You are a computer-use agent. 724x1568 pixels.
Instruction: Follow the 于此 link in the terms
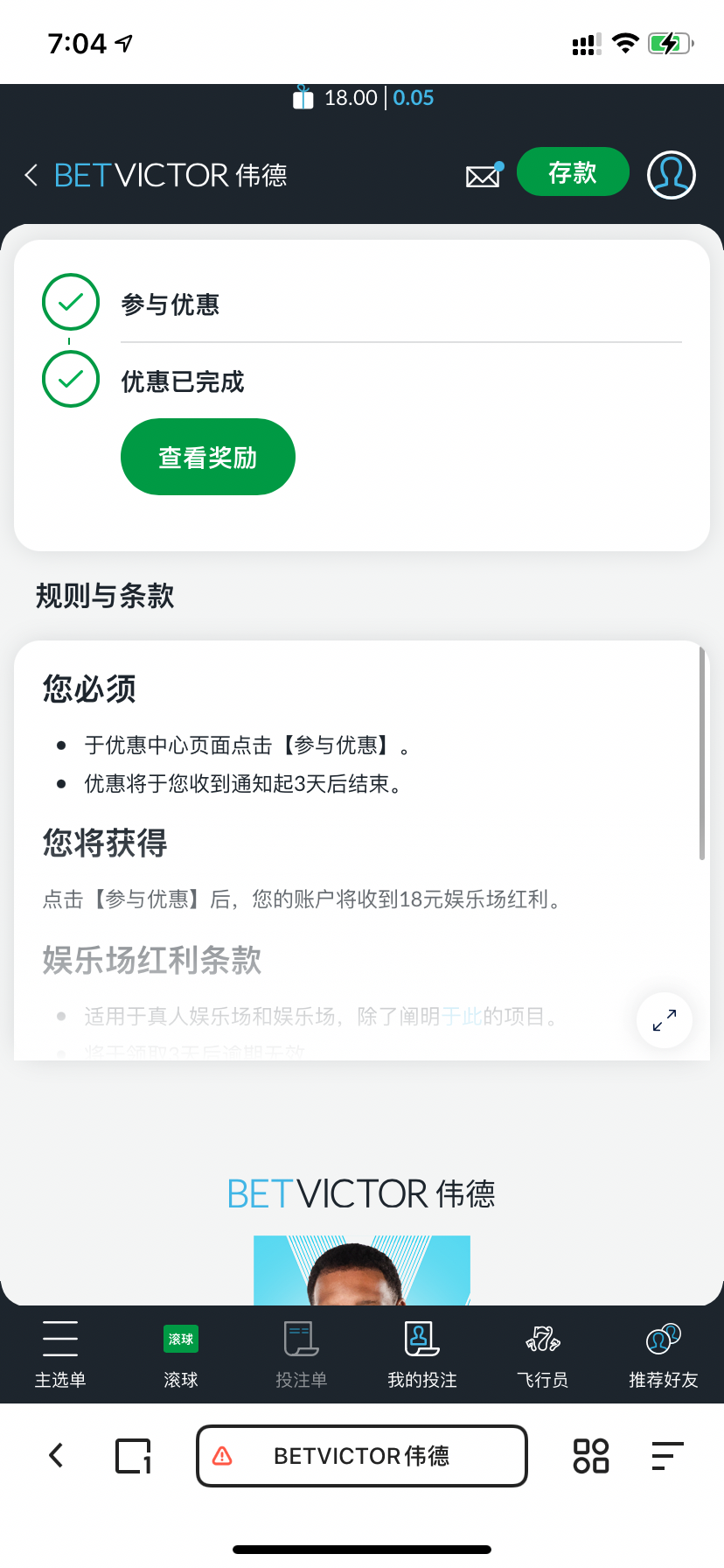click(x=462, y=1016)
